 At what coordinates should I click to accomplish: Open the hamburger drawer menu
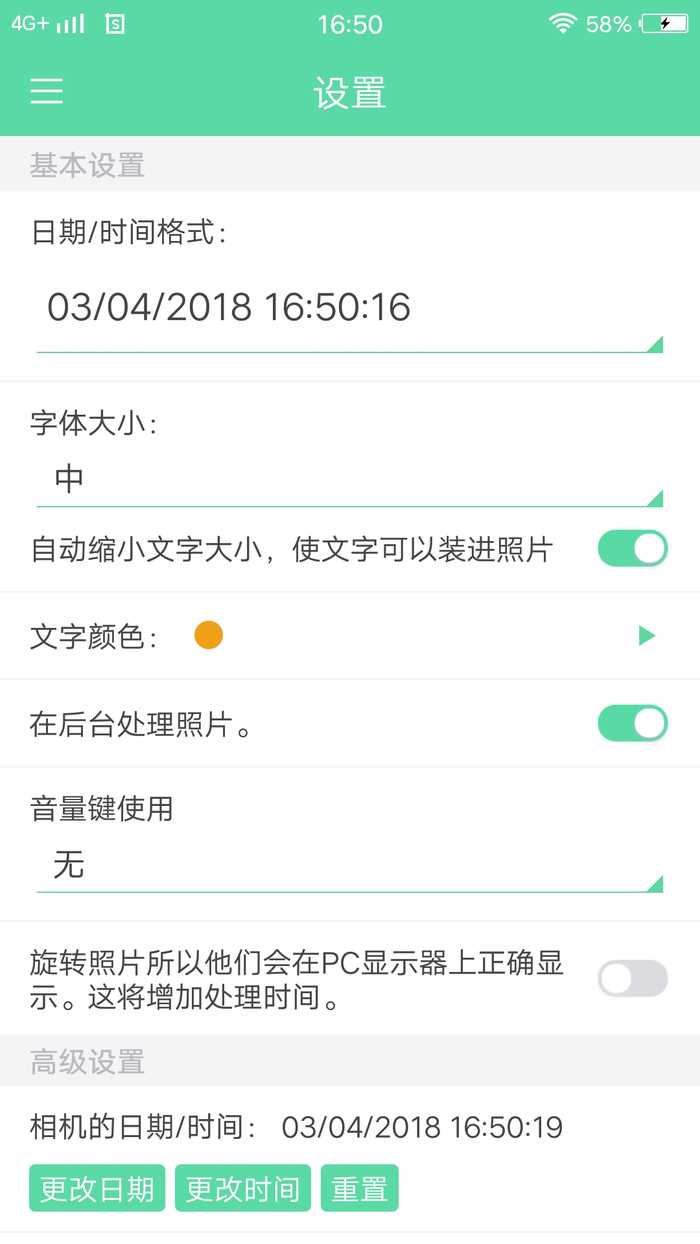46,92
